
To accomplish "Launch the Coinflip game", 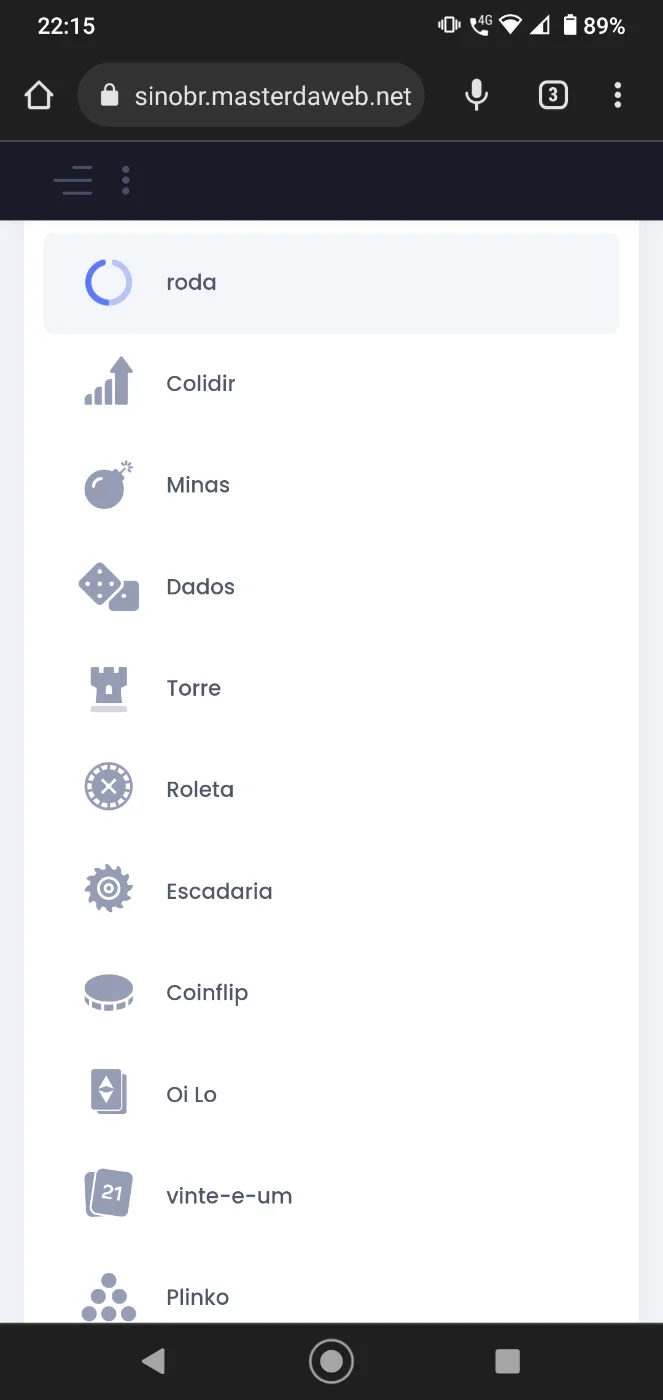I will click(331, 993).
